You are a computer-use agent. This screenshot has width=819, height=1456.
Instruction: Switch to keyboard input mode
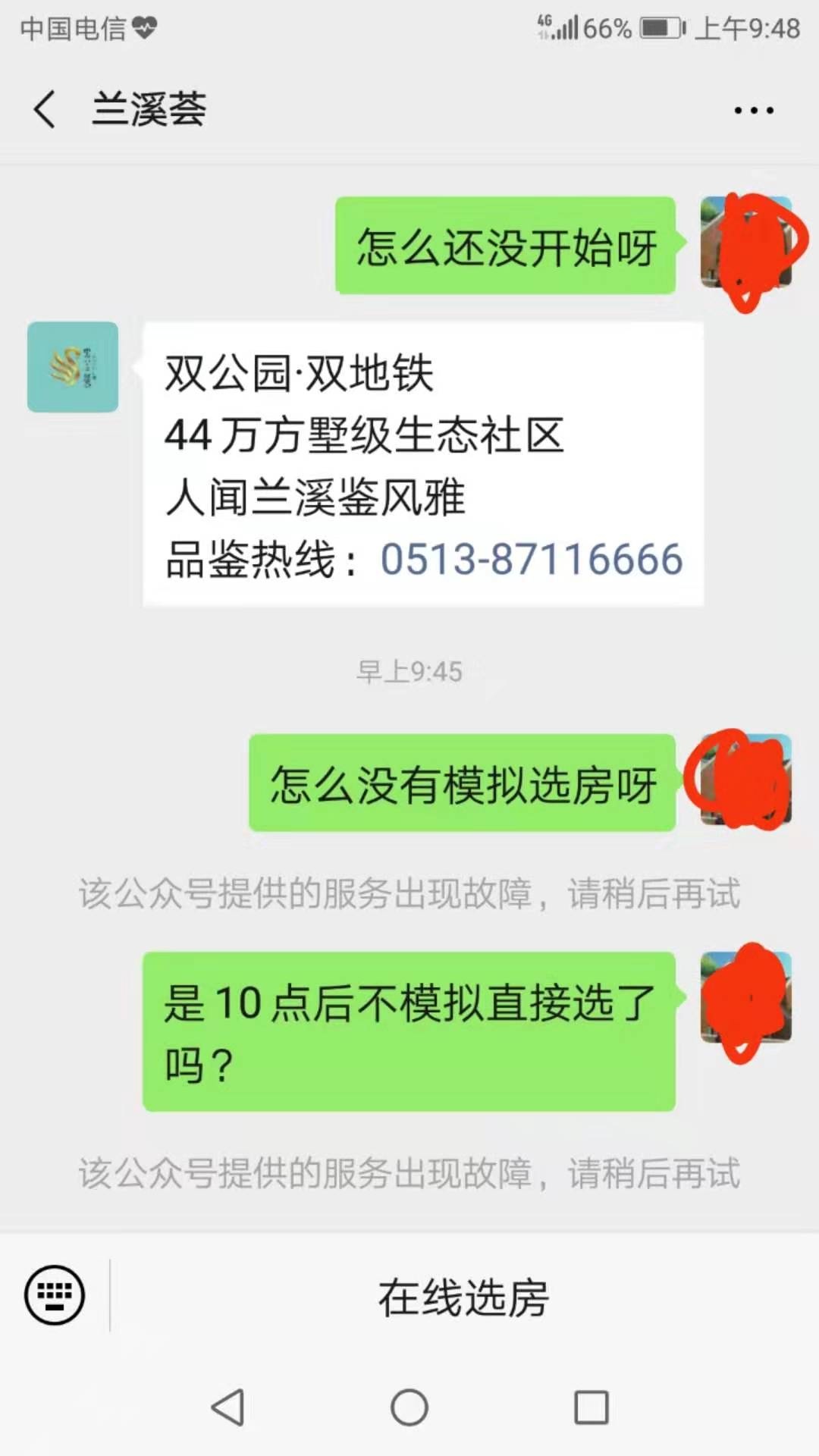[x=55, y=1296]
